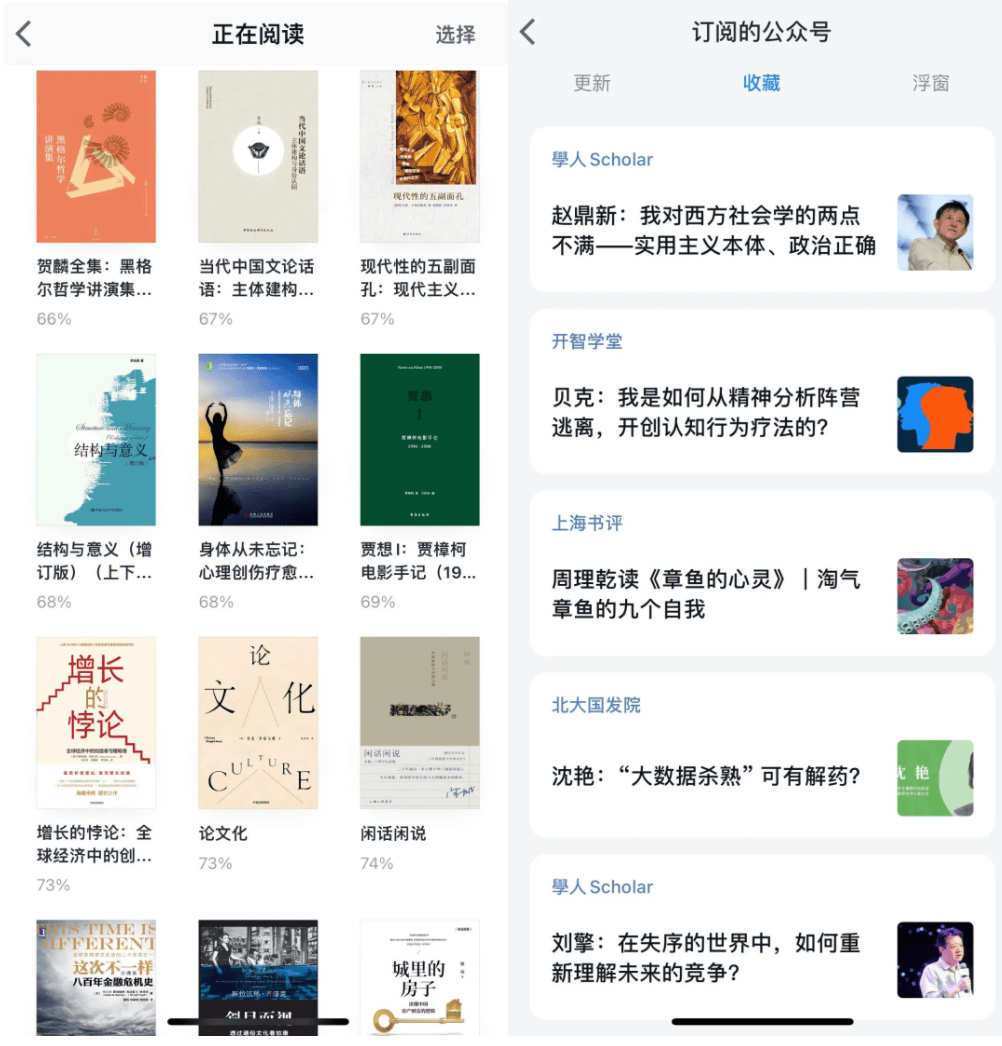Screen dimensions: 1002x1046
Task: Open 身体从未忘记 book
Action: point(258,440)
